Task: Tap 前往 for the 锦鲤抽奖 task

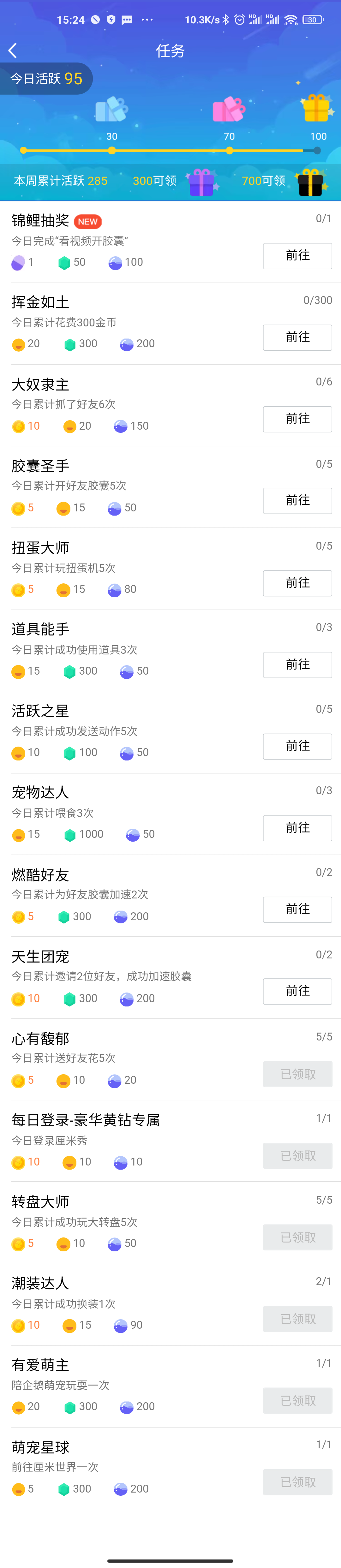Action: point(297,256)
